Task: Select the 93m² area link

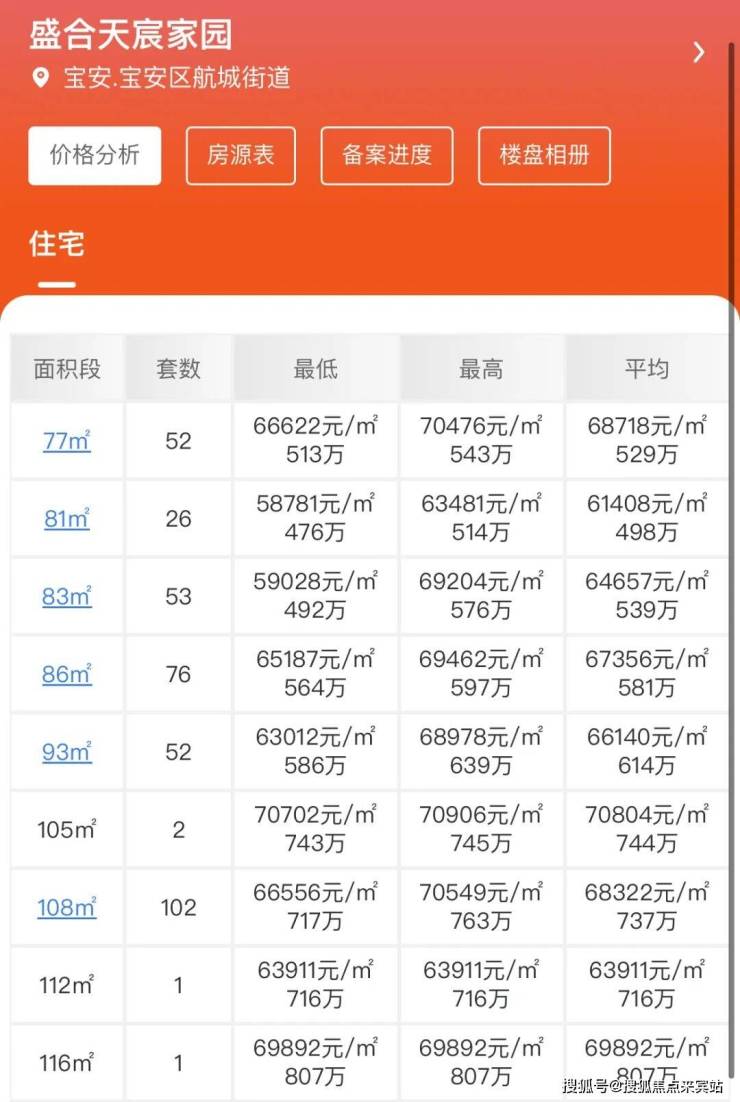Action: click(67, 752)
